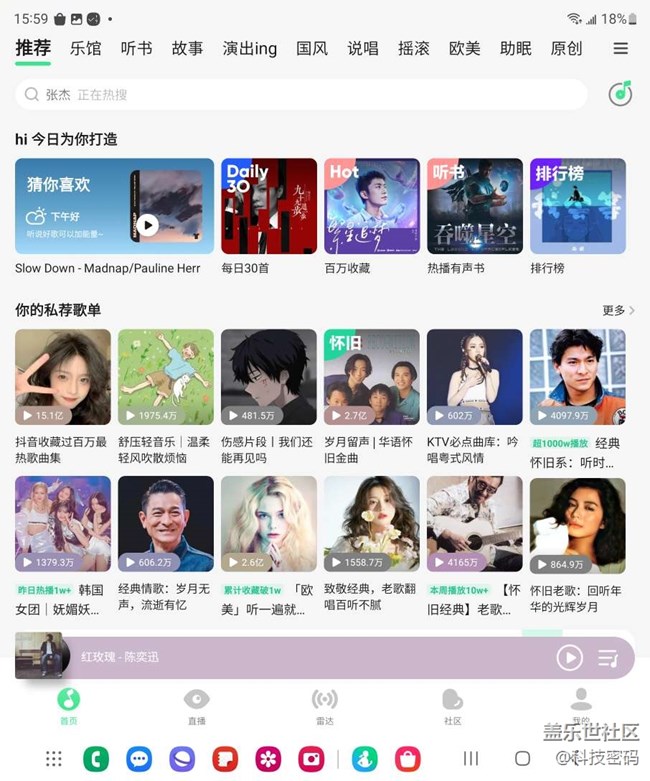The height and width of the screenshot is (781, 650).
Task: Go to the 社区 bottom tab
Action: point(452,705)
